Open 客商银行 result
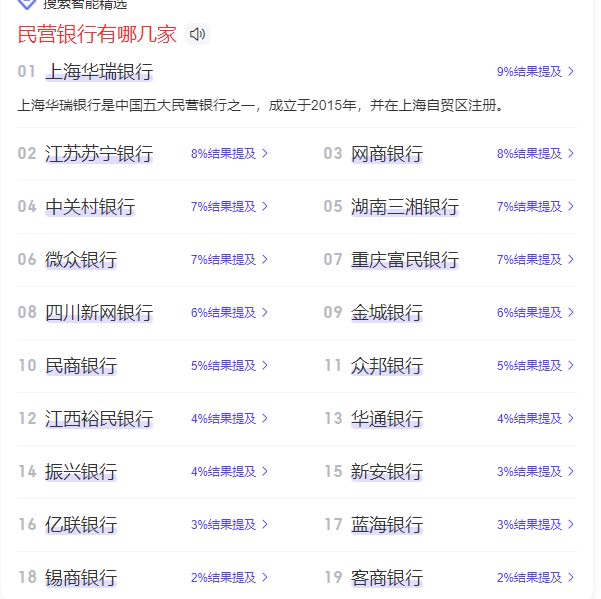This screenshot has width=601, height=599. pyautogui.click(x=387, y=578)
